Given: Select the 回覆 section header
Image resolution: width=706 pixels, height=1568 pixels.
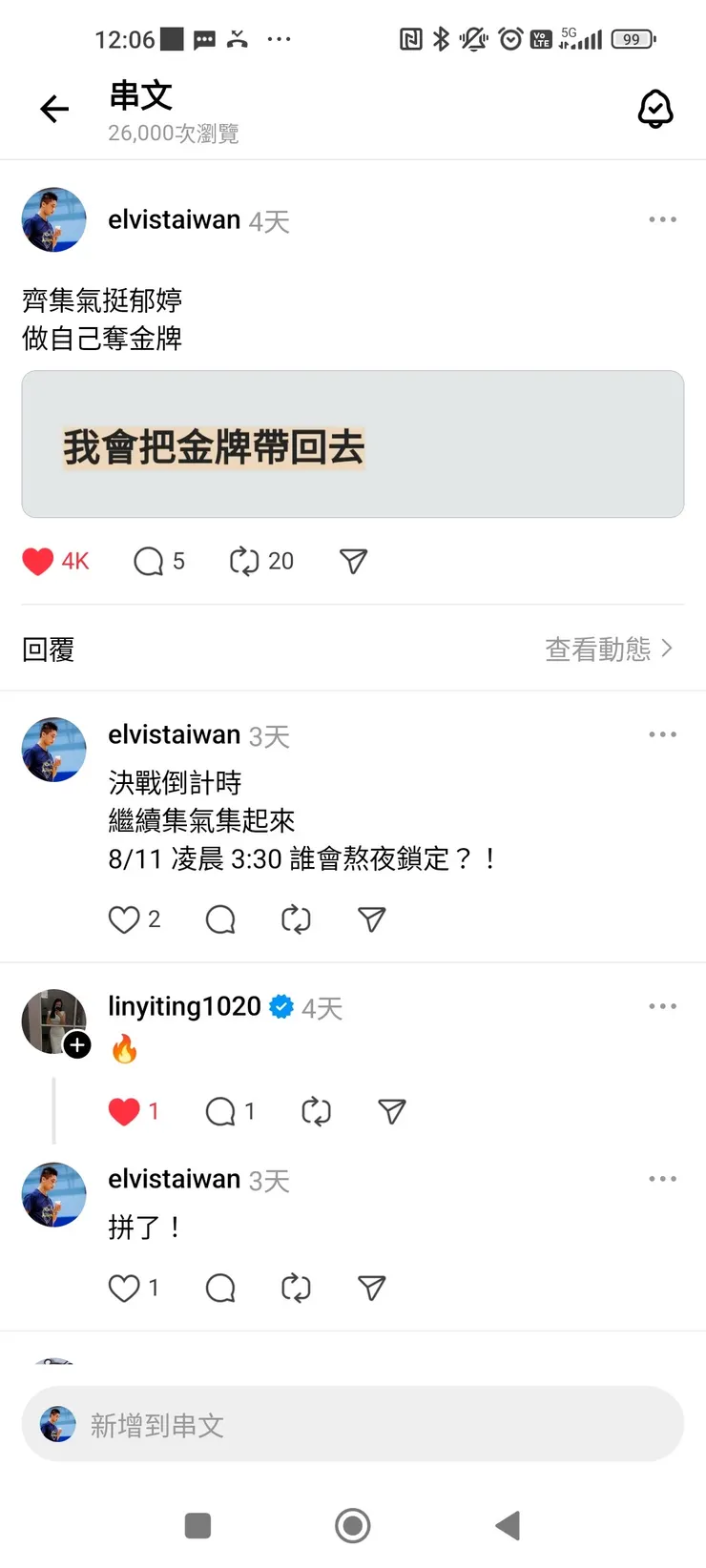Looking at the screenshot, I should 48,649.
